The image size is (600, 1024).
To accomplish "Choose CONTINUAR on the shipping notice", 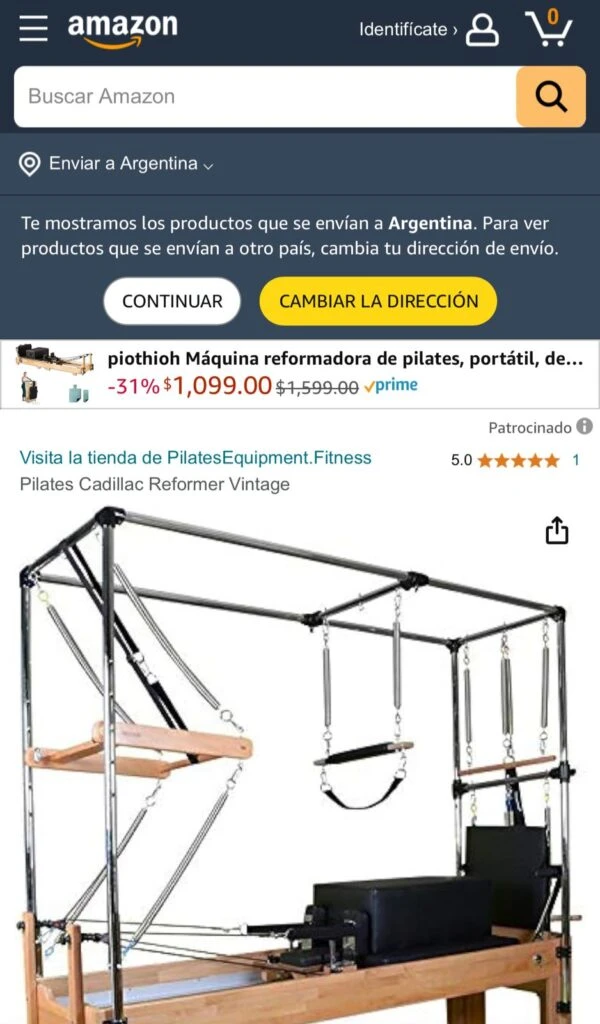I will point(172,301).
